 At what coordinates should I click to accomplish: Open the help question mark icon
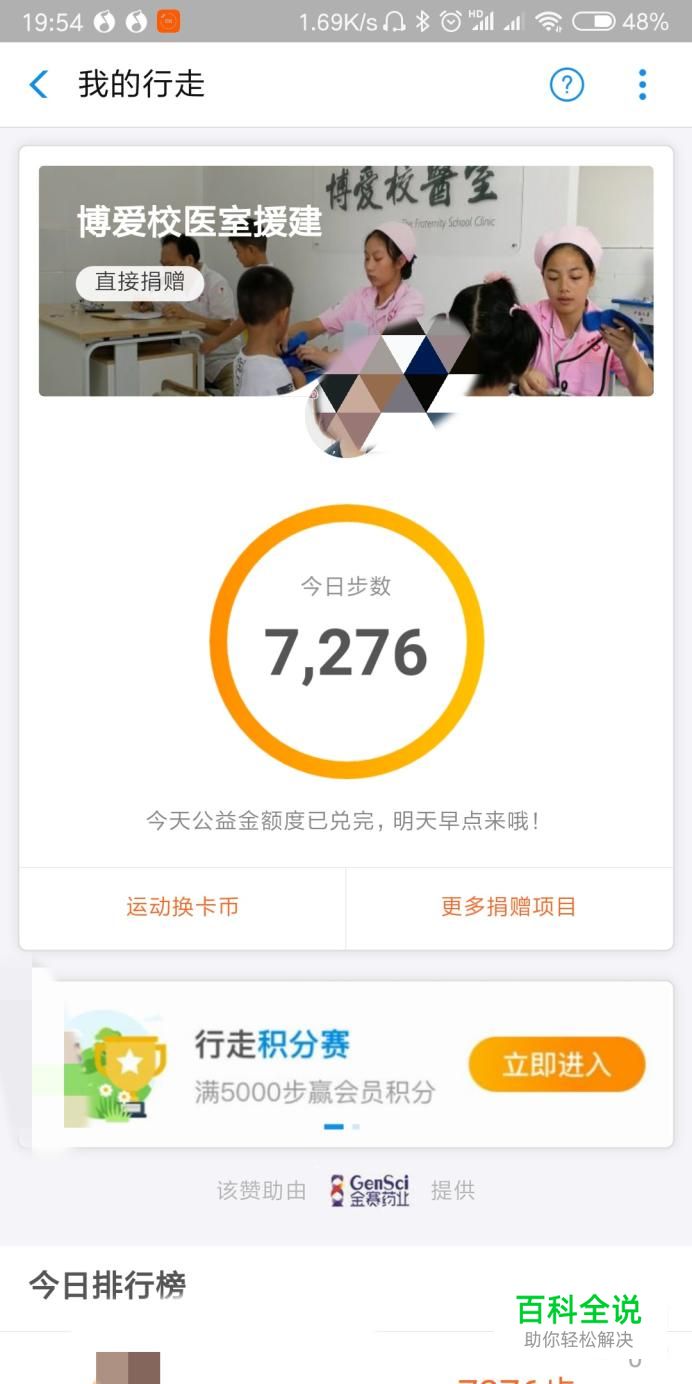tap(566, 85)
